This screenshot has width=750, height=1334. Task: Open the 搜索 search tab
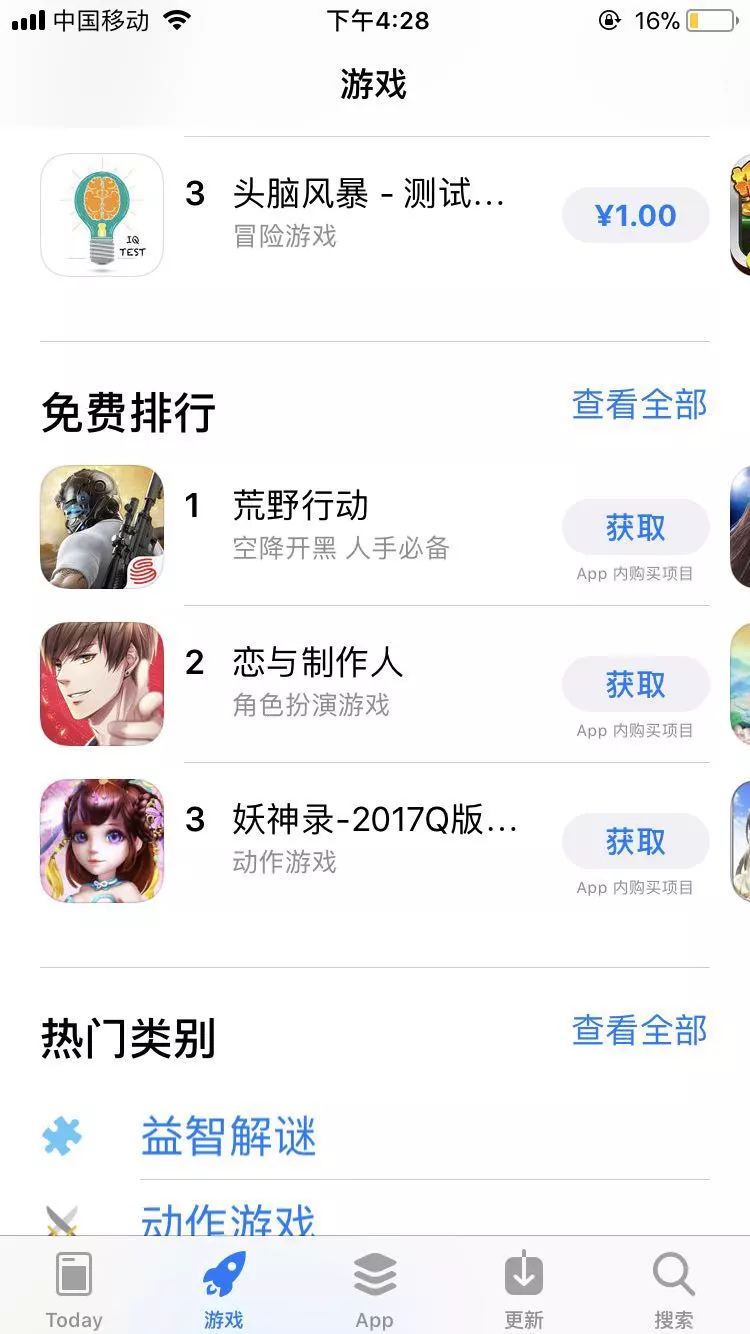click(x=674, y=1290)
